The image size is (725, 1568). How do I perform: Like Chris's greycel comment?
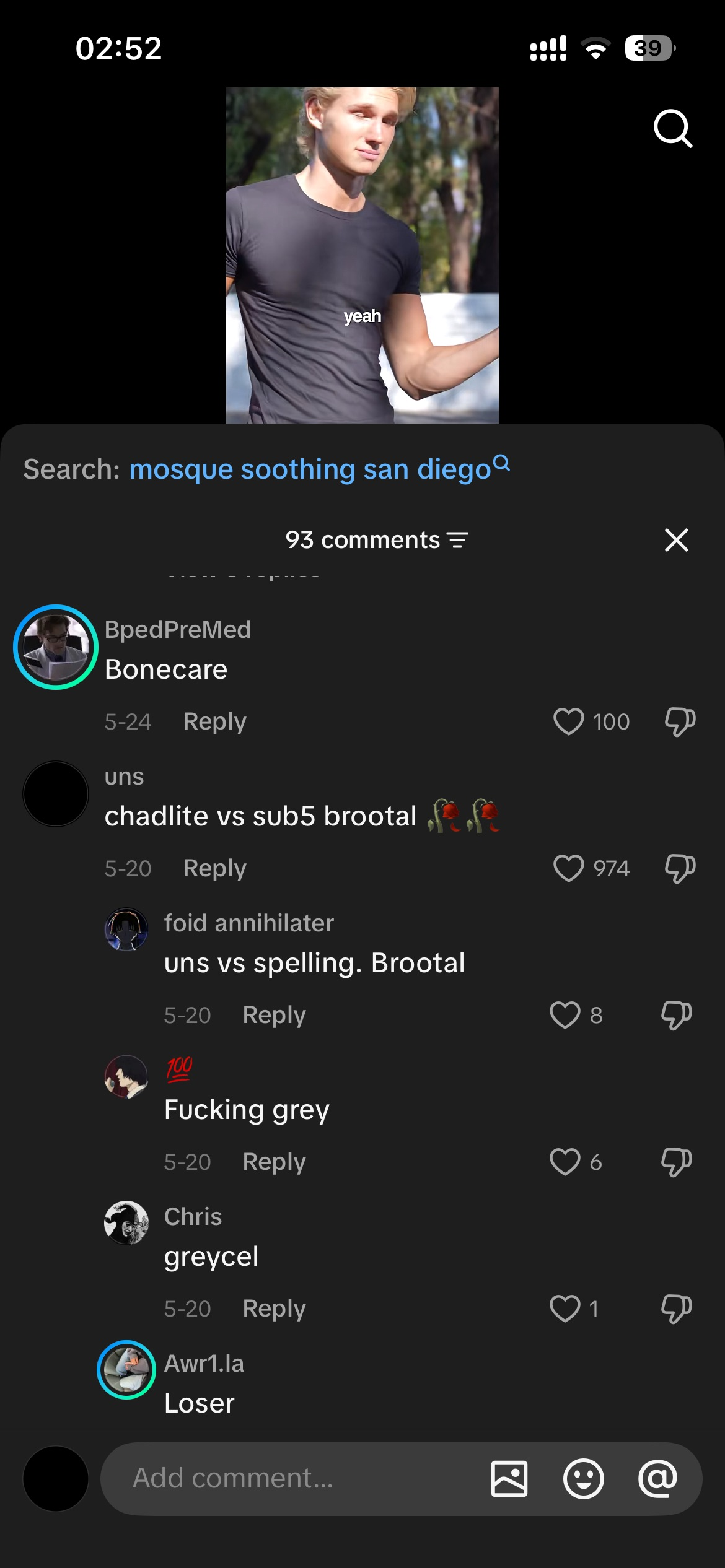[x=565, y=1309]
